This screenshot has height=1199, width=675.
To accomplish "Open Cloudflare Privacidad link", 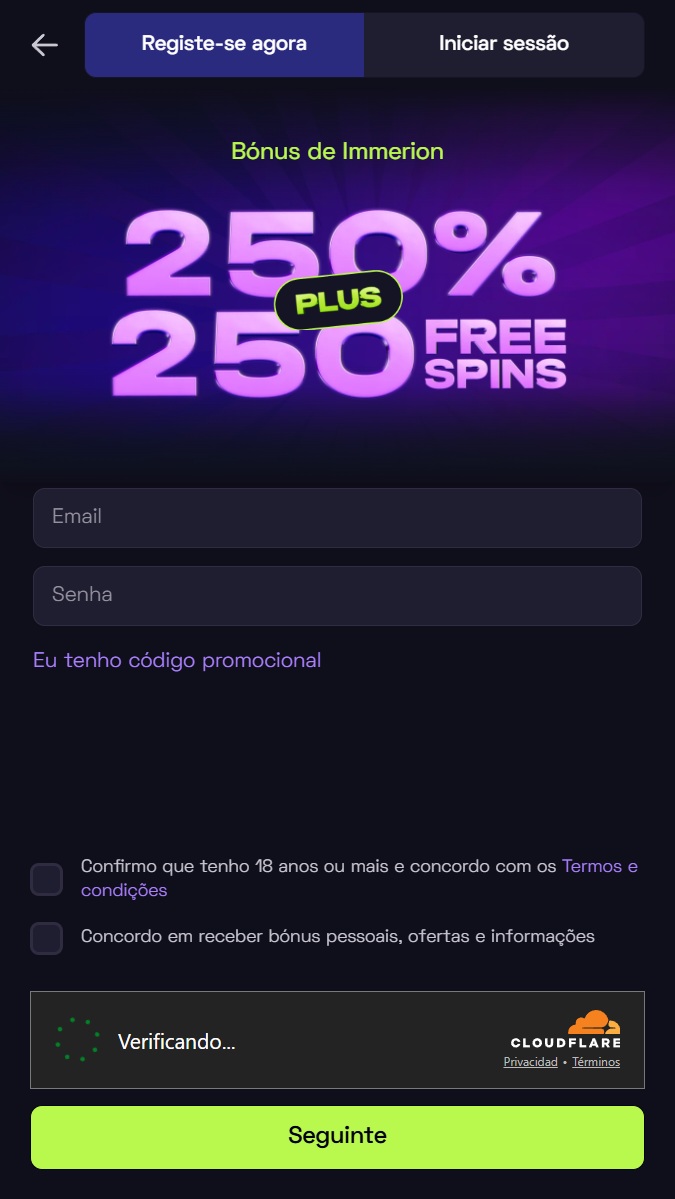I will tap(530, 1062).
